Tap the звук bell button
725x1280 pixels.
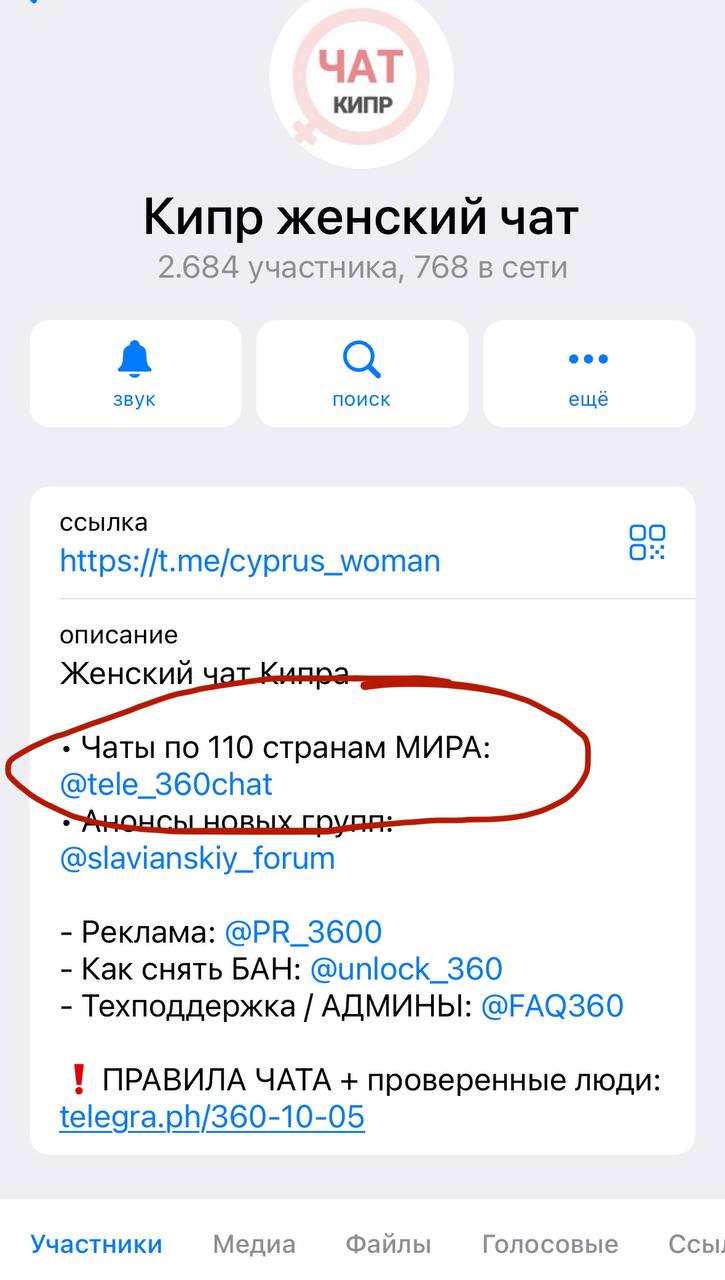pyautogui.click(x=135, y=373)
